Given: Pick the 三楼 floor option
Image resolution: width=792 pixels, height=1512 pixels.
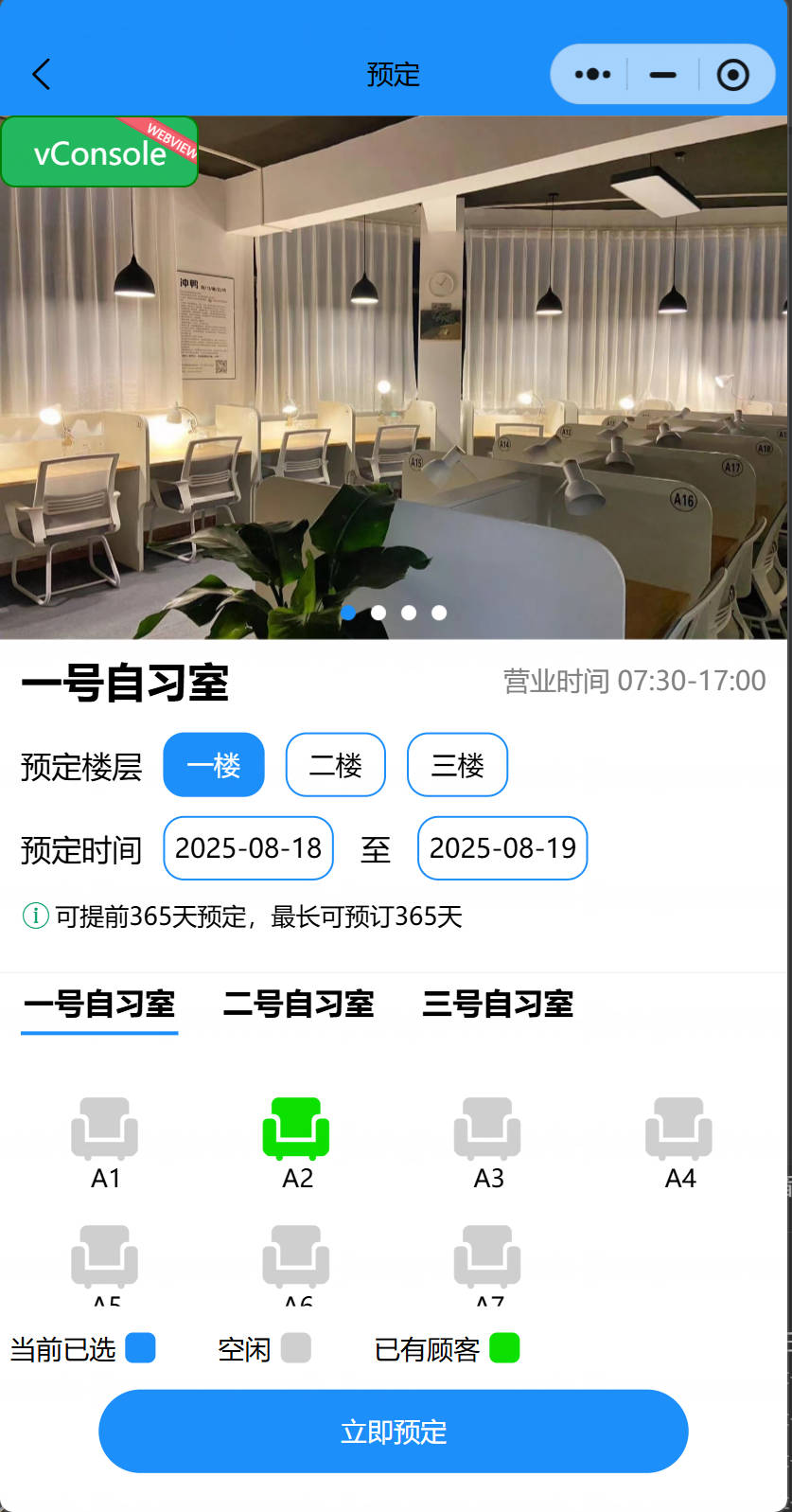Looking at the screenshot, I should (458, 765).
